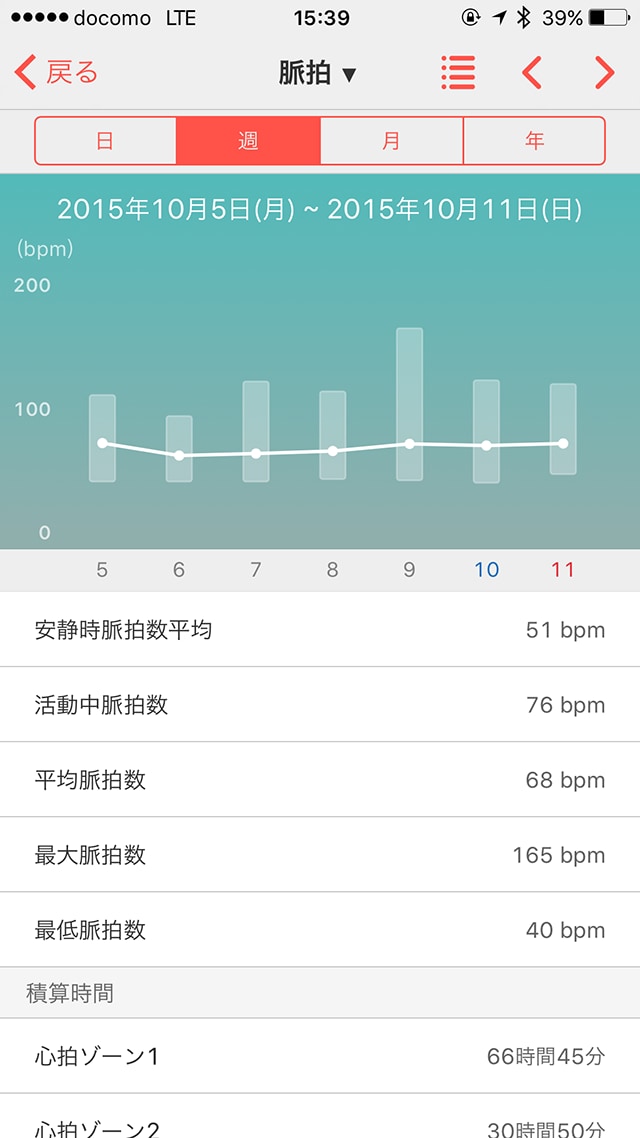Open the red list view icon
Viewport: 640px width, 1138px height.
[x=458, y=73]
